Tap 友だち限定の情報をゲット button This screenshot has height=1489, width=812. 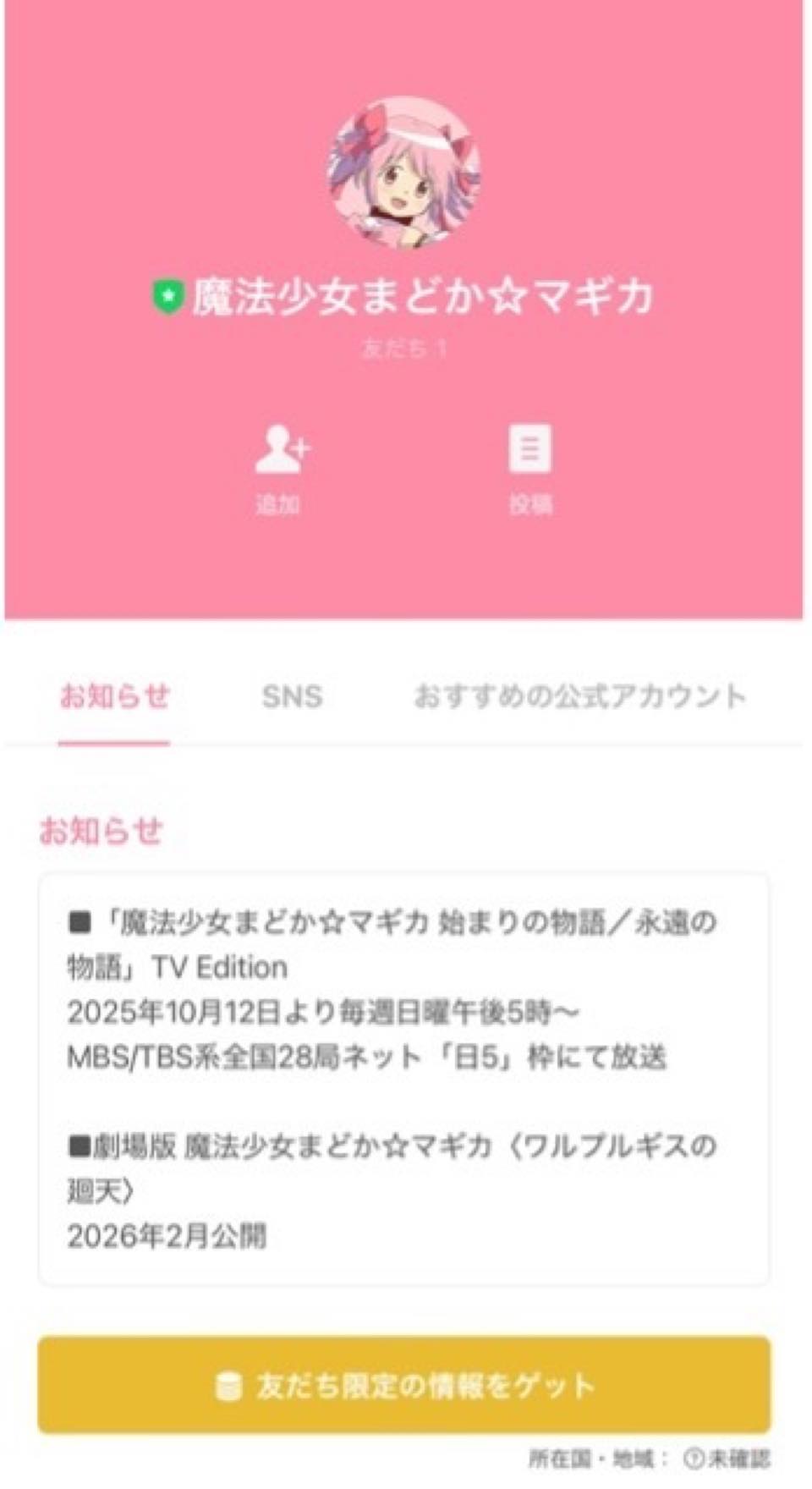[x=404, y=1386]
